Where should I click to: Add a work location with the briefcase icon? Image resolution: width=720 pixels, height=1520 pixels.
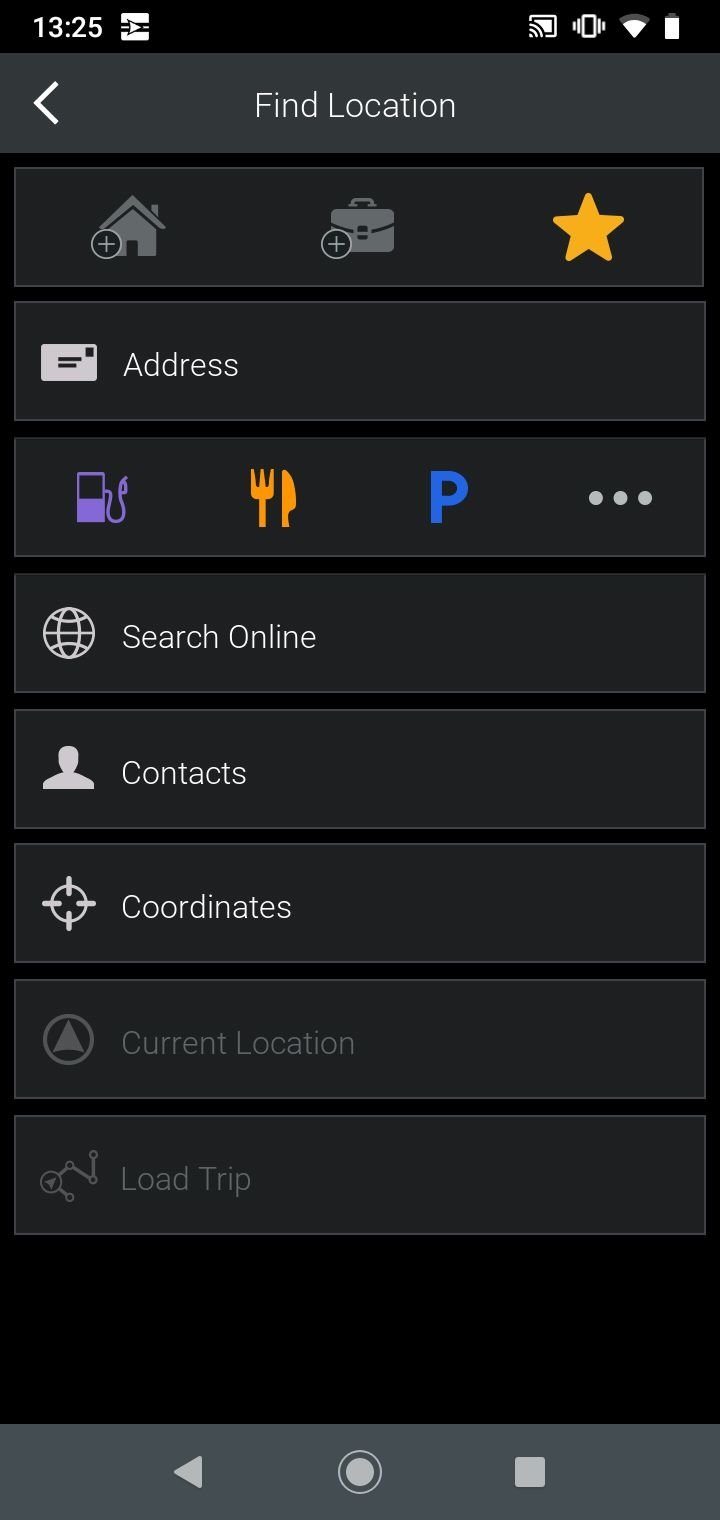pos(358,226)
